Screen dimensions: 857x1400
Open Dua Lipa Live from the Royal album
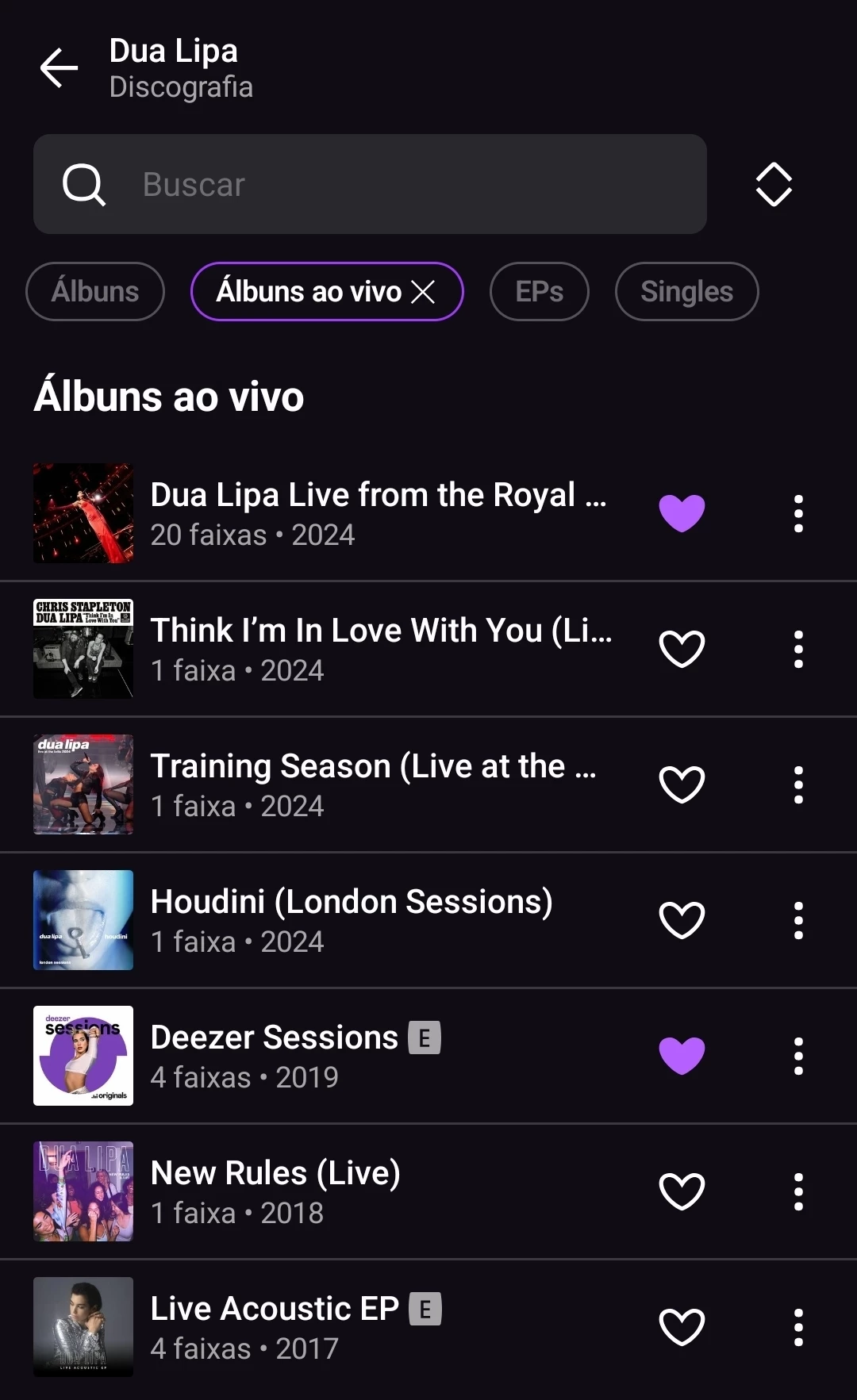pyautogui.click(x=378, y=512)
